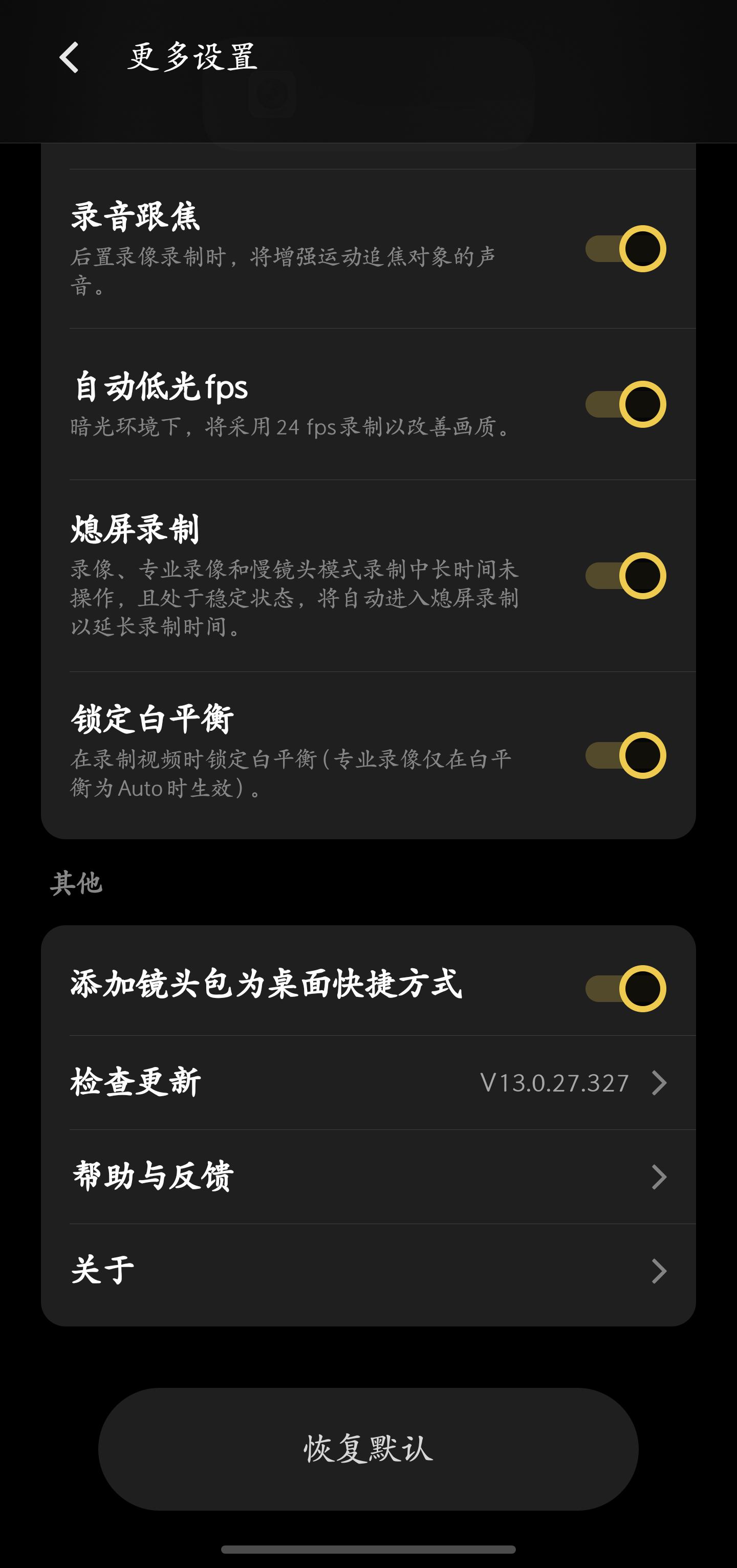Toggle 添加镜头包为桌面快捷方式
The width and height of the screenshot is (737, 1568).
click(x=625, y=989)
